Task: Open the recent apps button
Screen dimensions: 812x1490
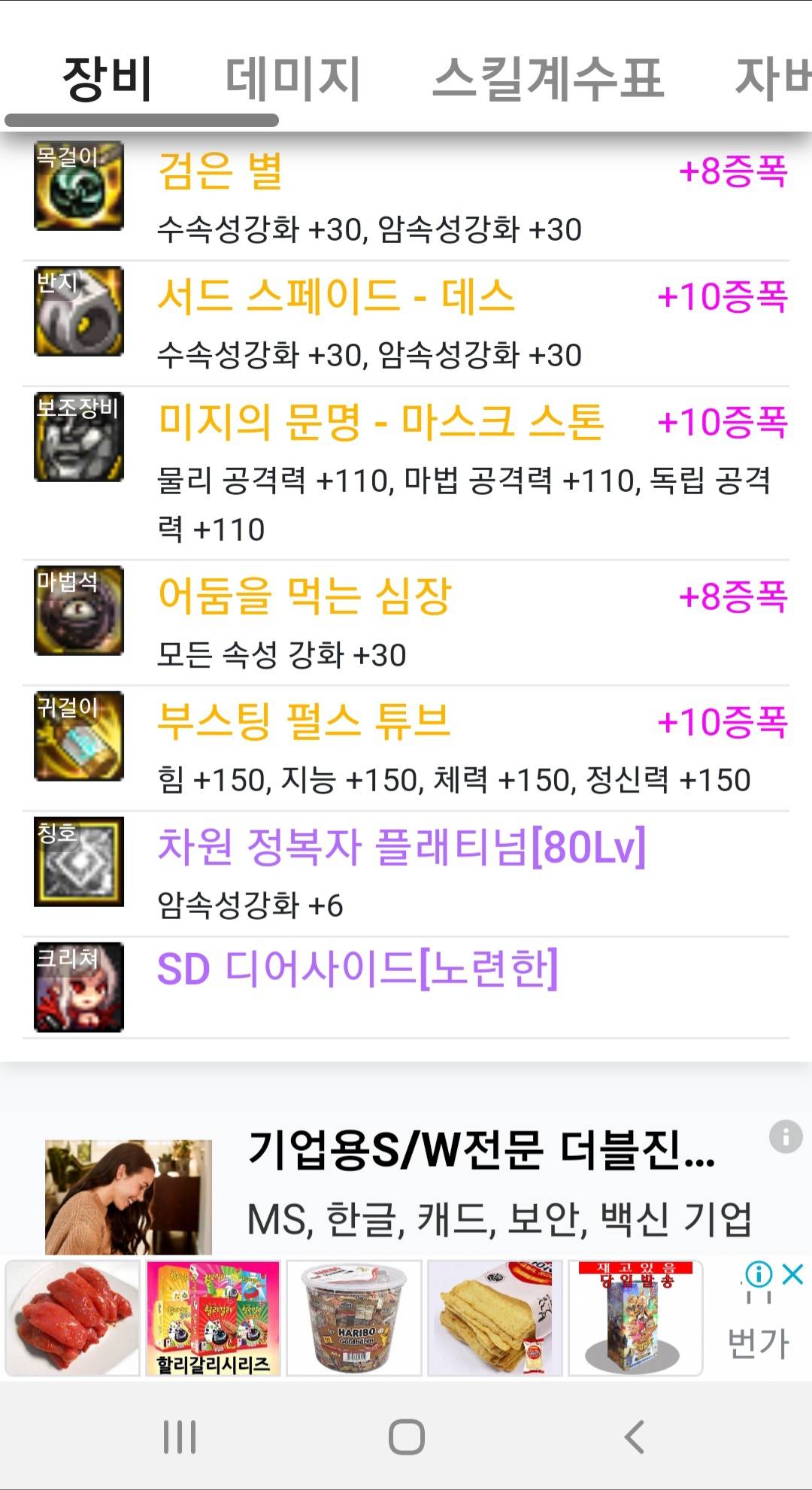Action: pyautogui.click(x=180, y=1437)
